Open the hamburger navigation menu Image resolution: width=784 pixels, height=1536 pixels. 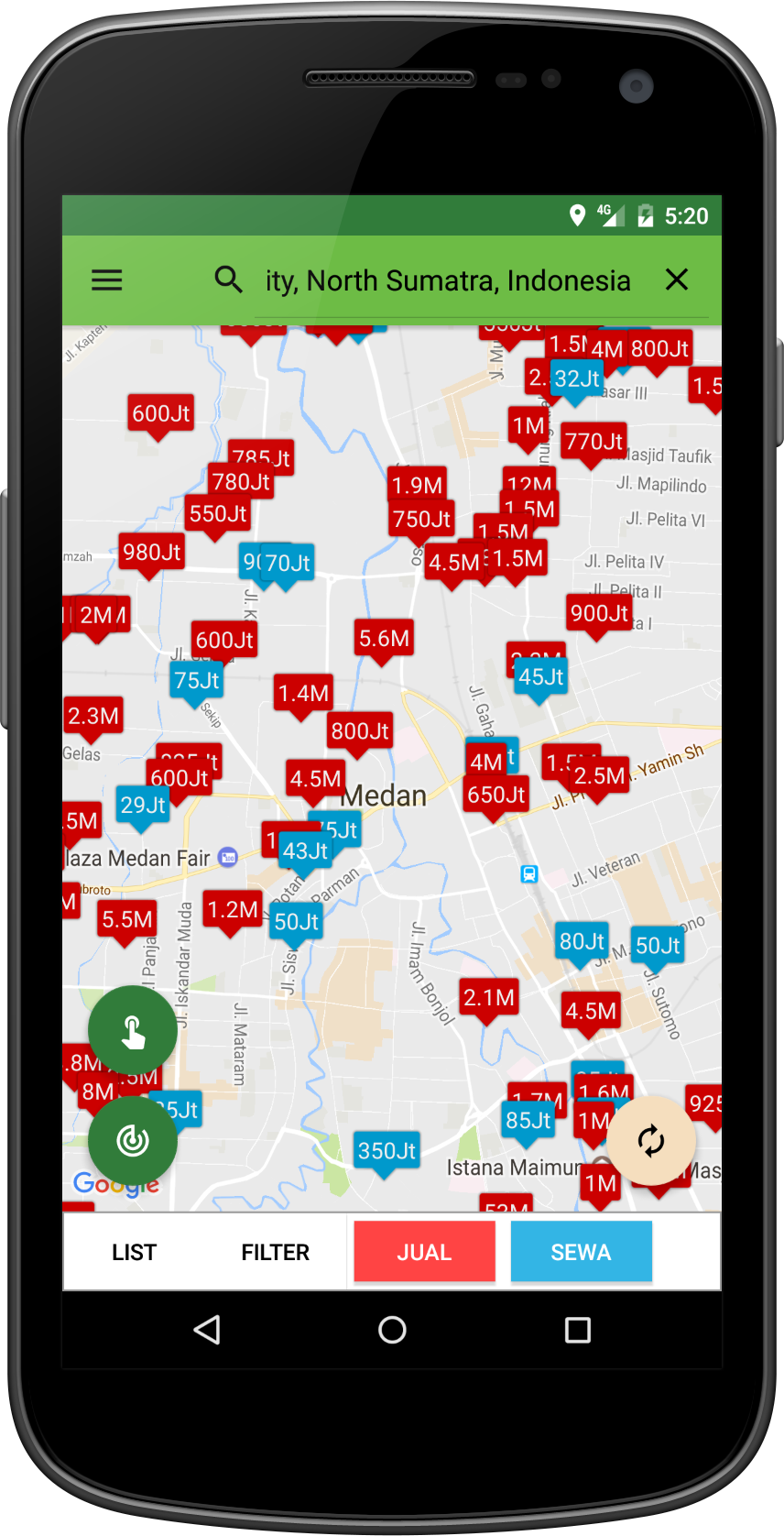pos(107,280)
